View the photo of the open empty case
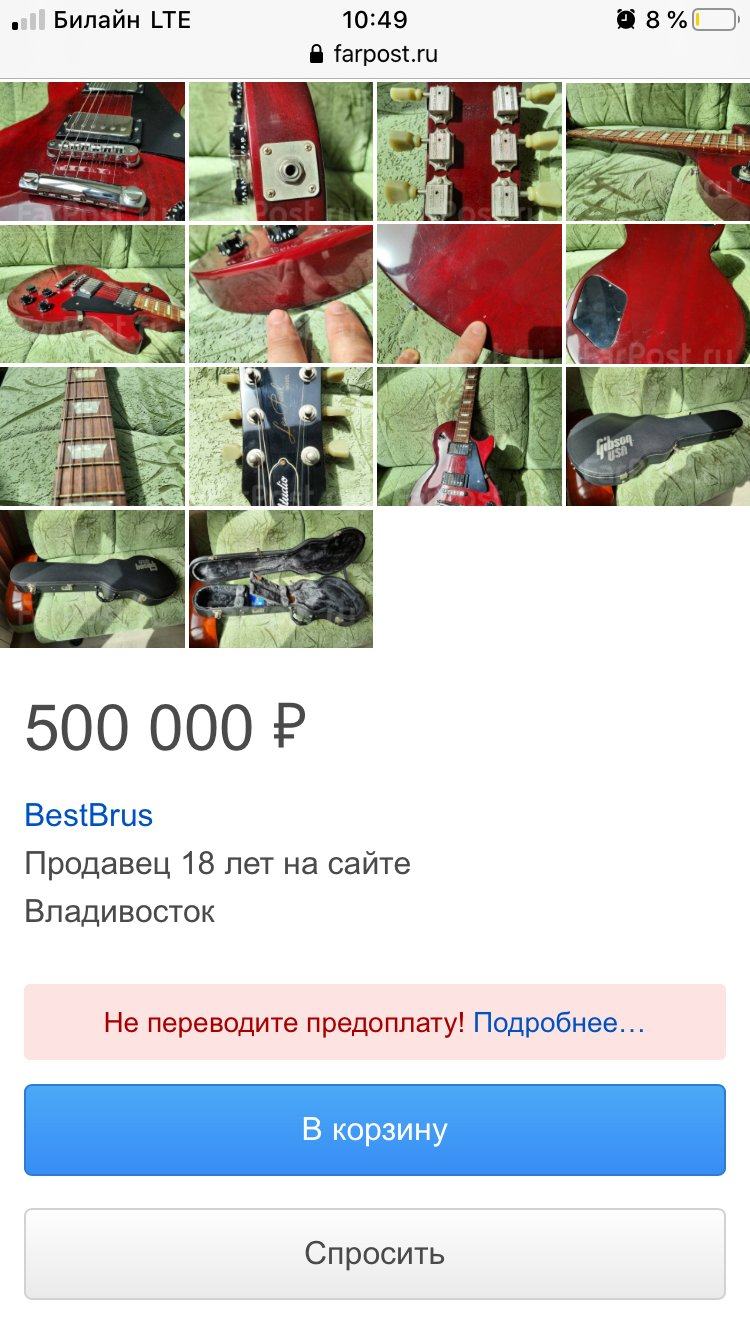The height and width of the screenshot is (1334, 750). tap(280, 579)
